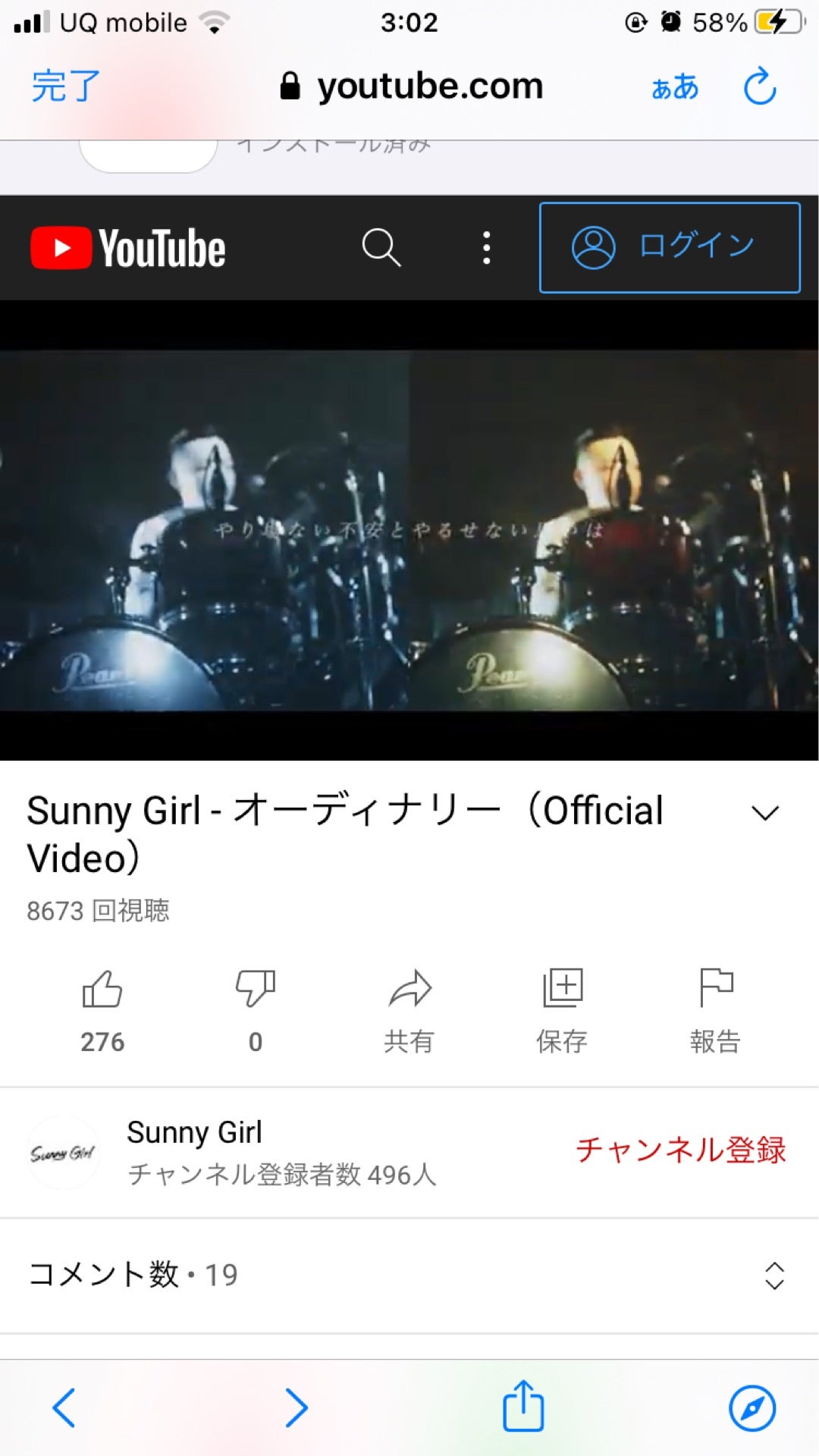The image size is (819, 1456).
Task: Open Safari page settings with ぁあ
Action: click(674, 86)
